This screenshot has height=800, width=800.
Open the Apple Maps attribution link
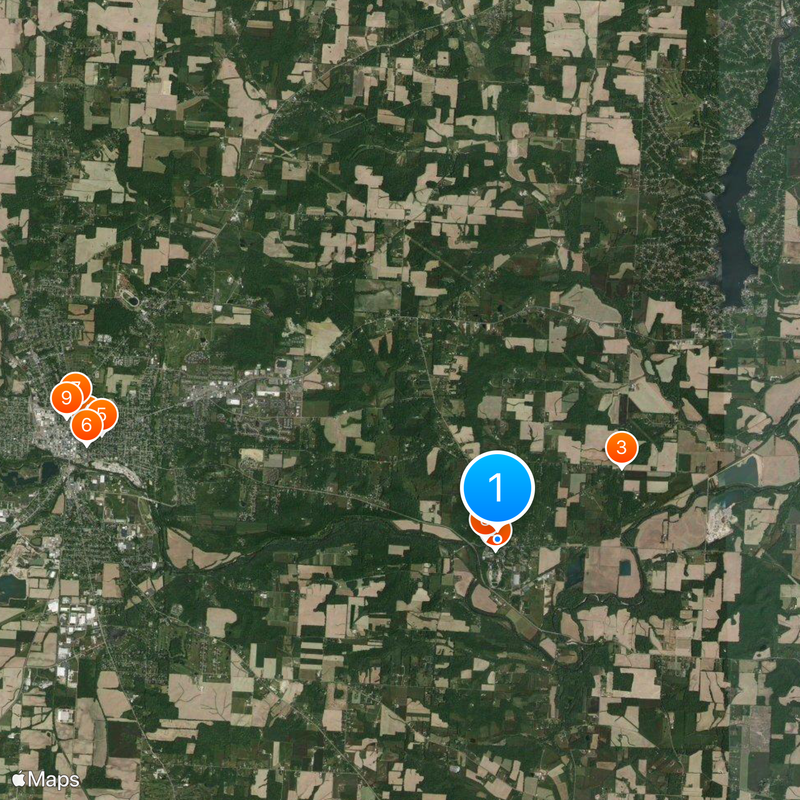click(46, 778)
